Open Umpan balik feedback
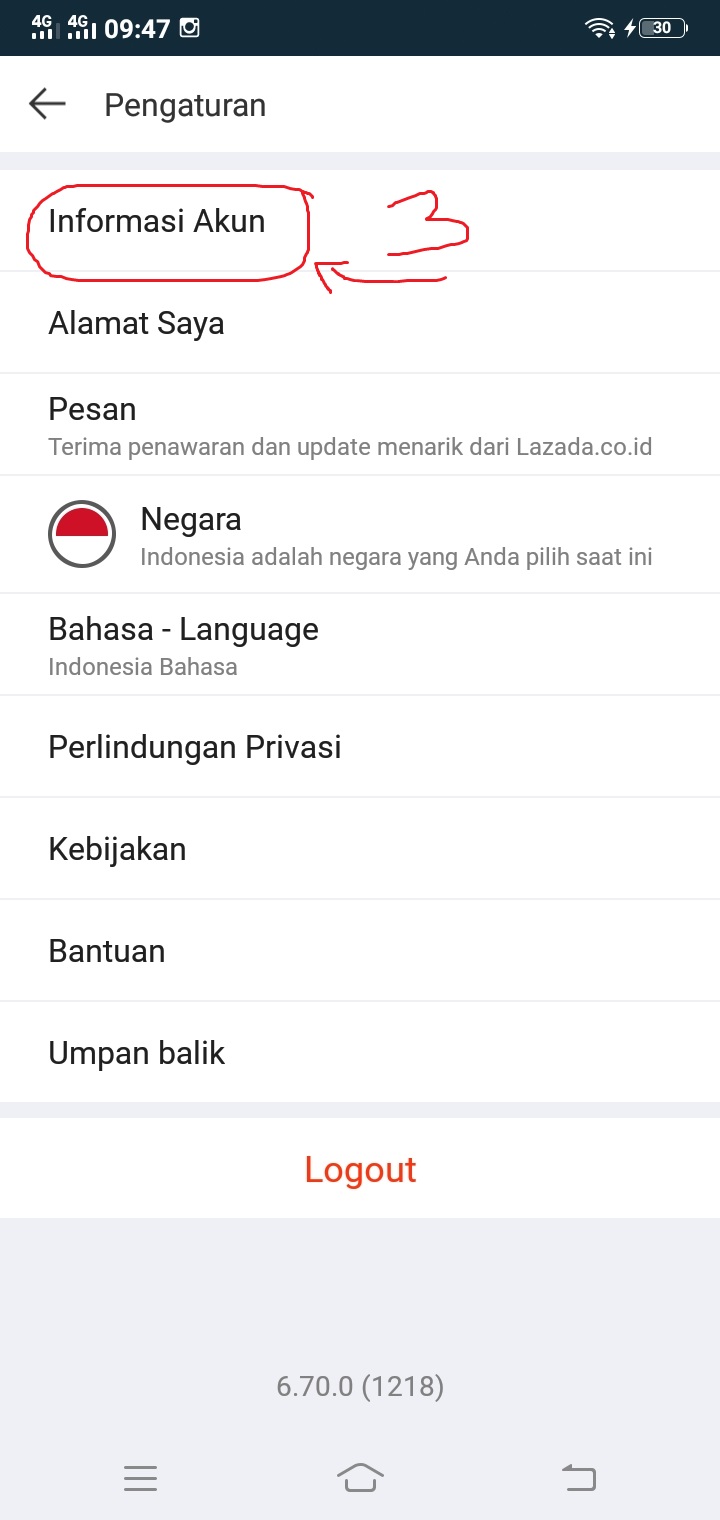The image size is (720, 1520). (x=360, y=1053)
